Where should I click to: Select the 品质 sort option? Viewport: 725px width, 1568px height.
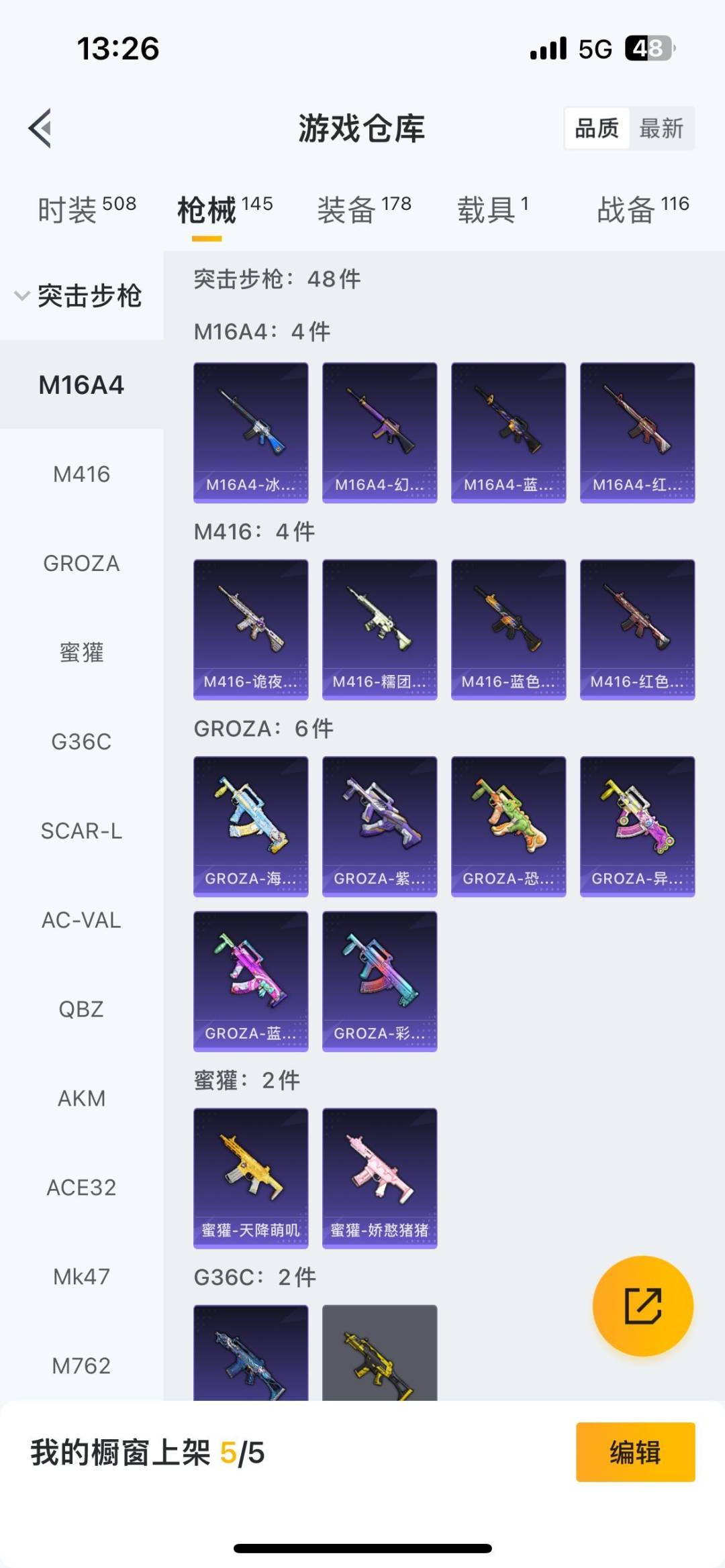click(597, 128)
